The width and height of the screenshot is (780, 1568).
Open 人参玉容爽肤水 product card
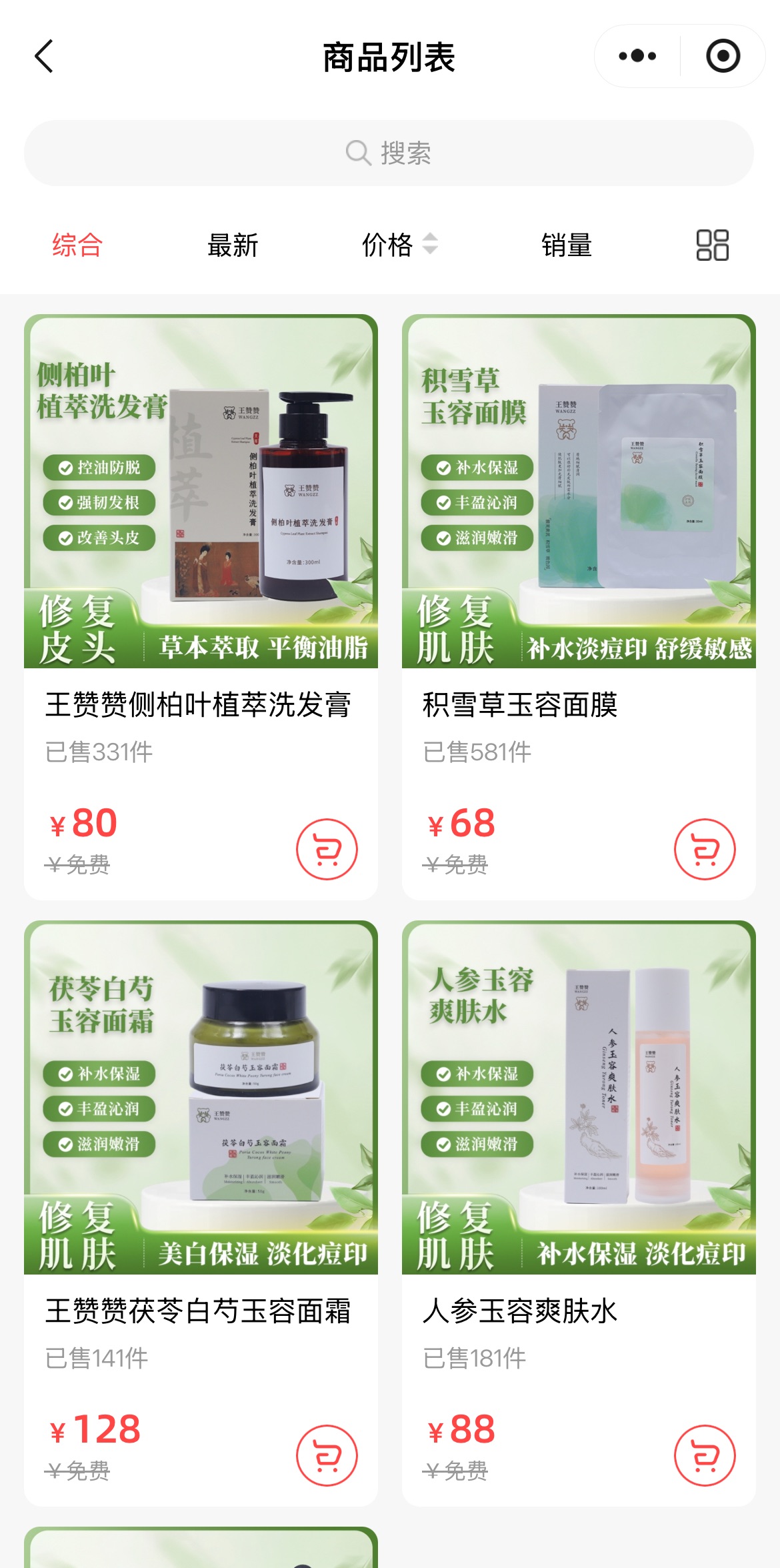(579, 1098)
